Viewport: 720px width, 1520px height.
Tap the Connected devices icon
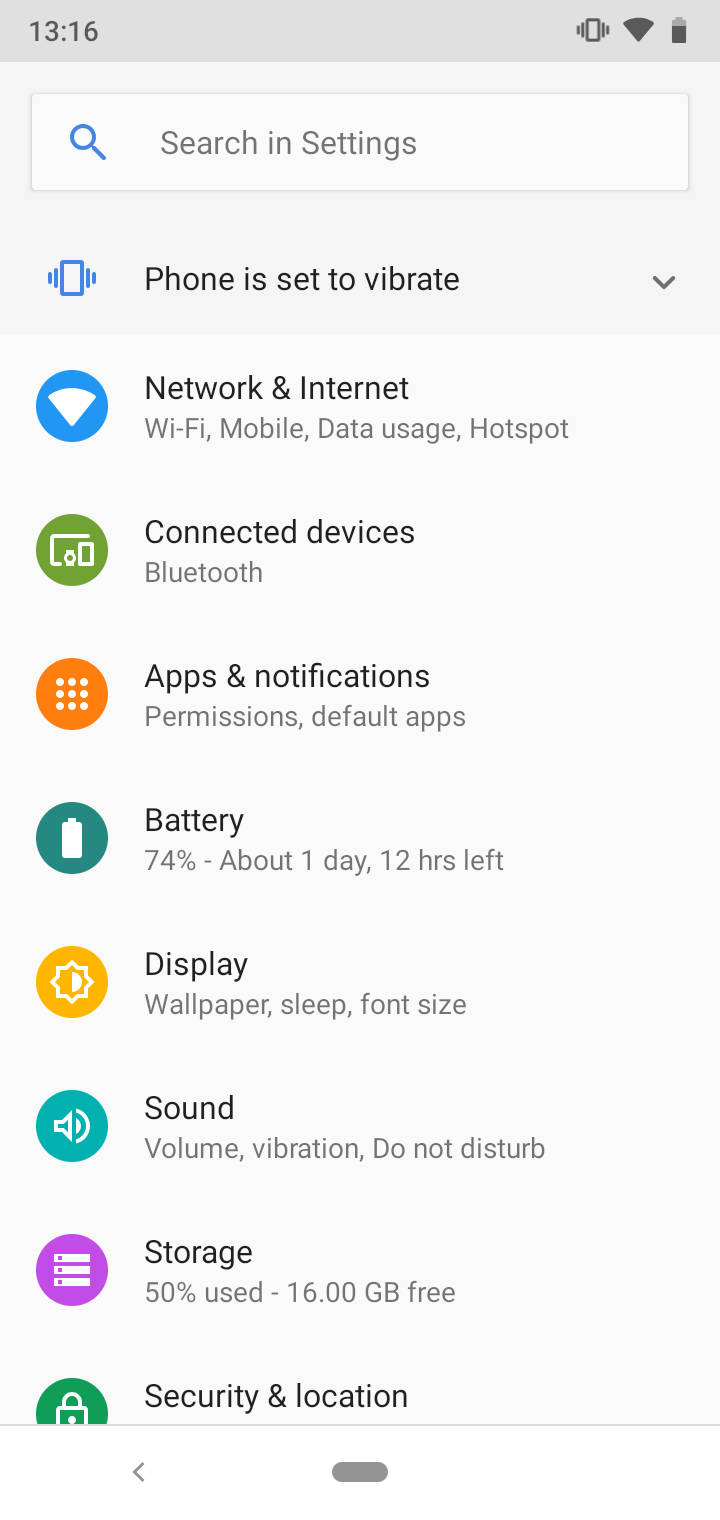pyautogui.click(x=72, y=550)
